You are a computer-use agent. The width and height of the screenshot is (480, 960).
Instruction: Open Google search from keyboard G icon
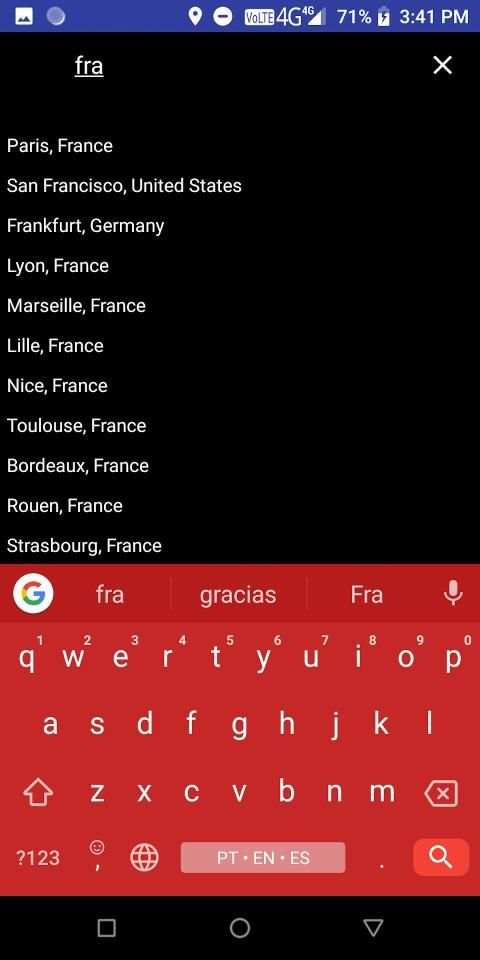click(34, 593)
